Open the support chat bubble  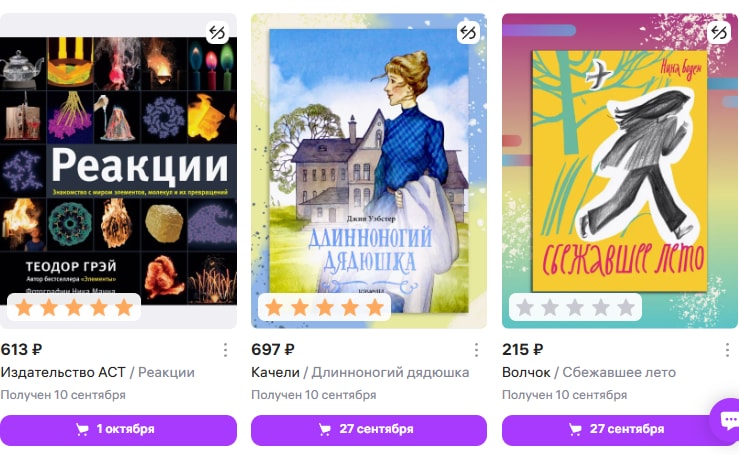pyautogui.click(x=726, y=419)
